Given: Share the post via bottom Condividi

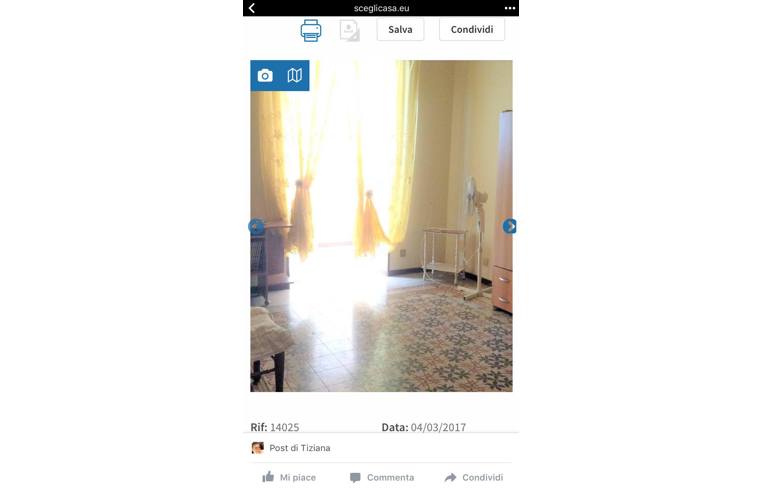Looking at the screenshot, I should coord(473,477).
